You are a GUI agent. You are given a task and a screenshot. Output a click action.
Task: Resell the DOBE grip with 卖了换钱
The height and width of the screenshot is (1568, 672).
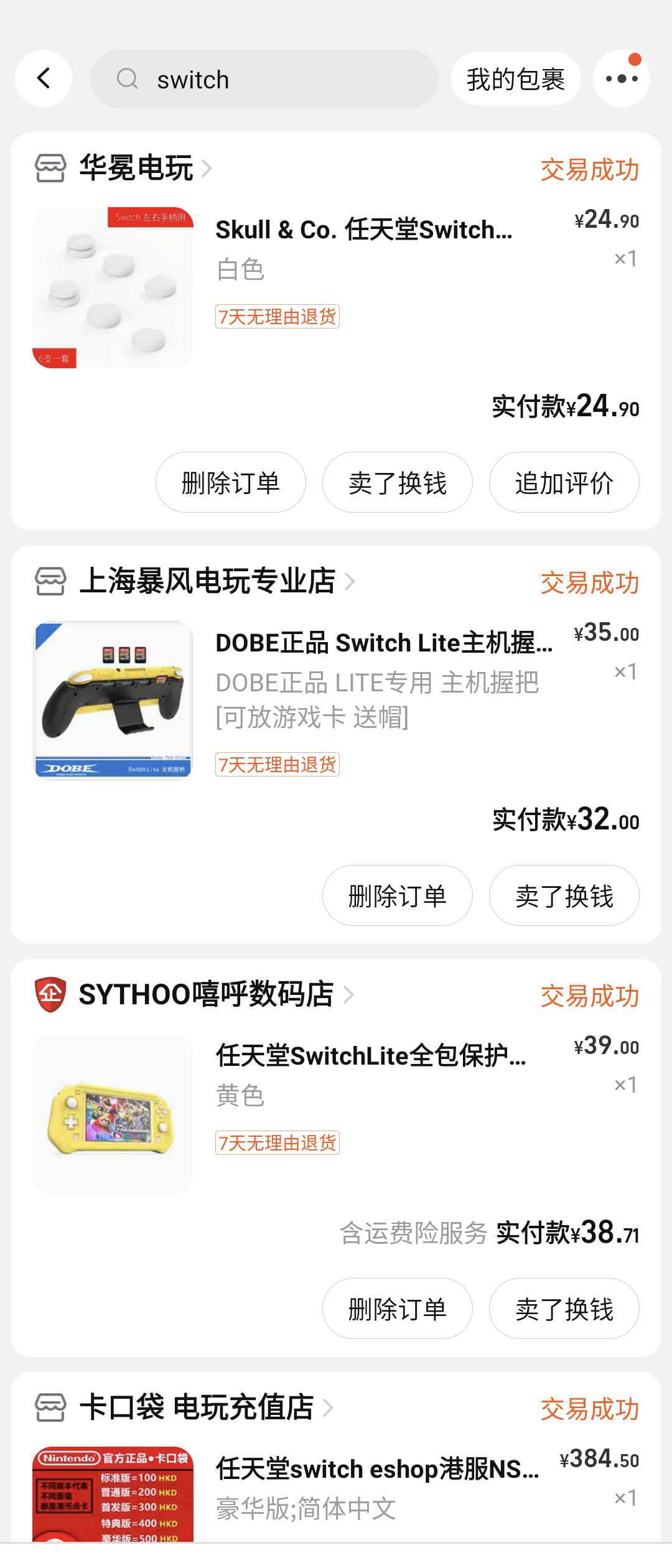(x=564, y=896)
